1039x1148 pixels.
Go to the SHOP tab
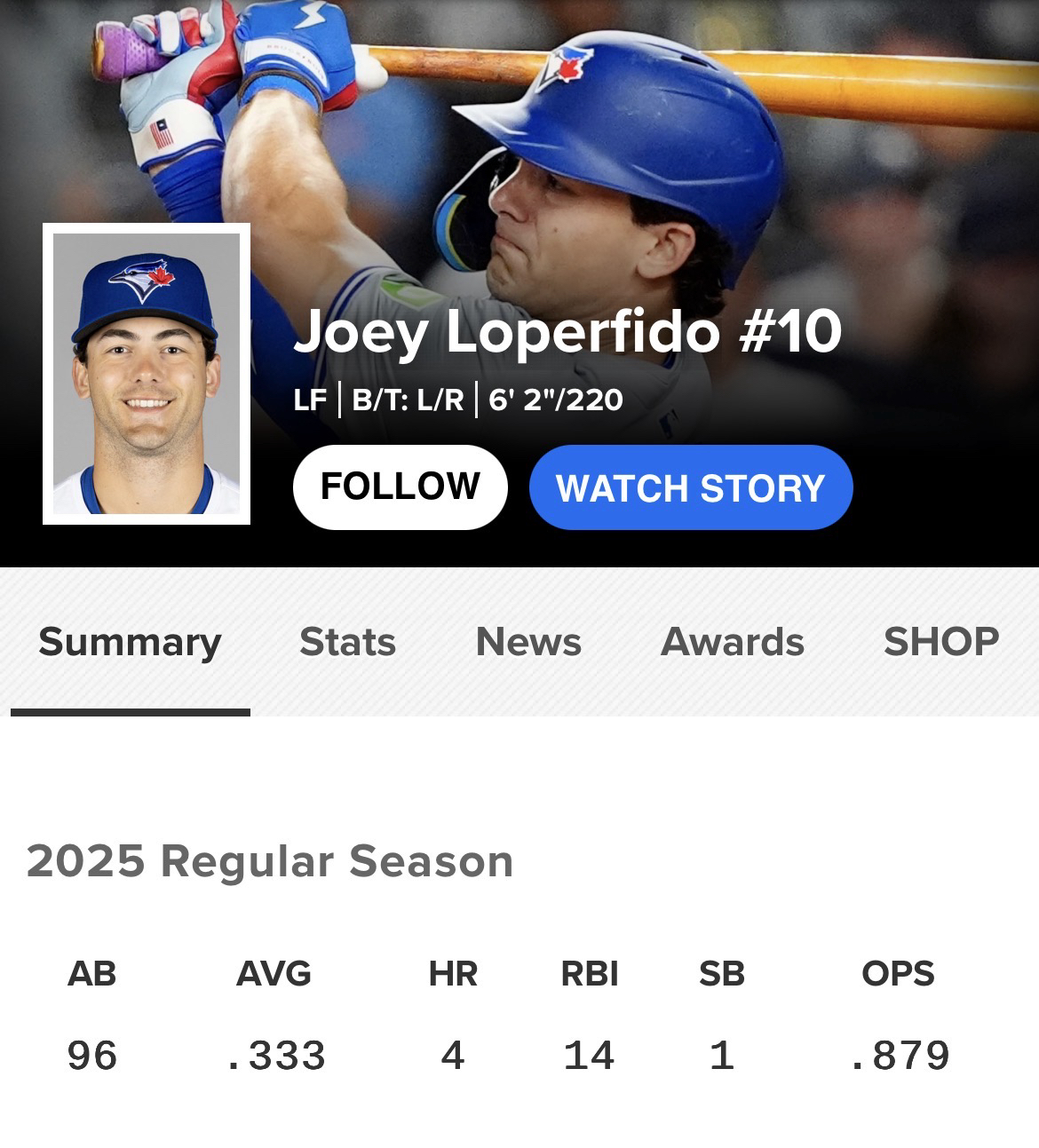pyautogui.click(x=940, y=642)
